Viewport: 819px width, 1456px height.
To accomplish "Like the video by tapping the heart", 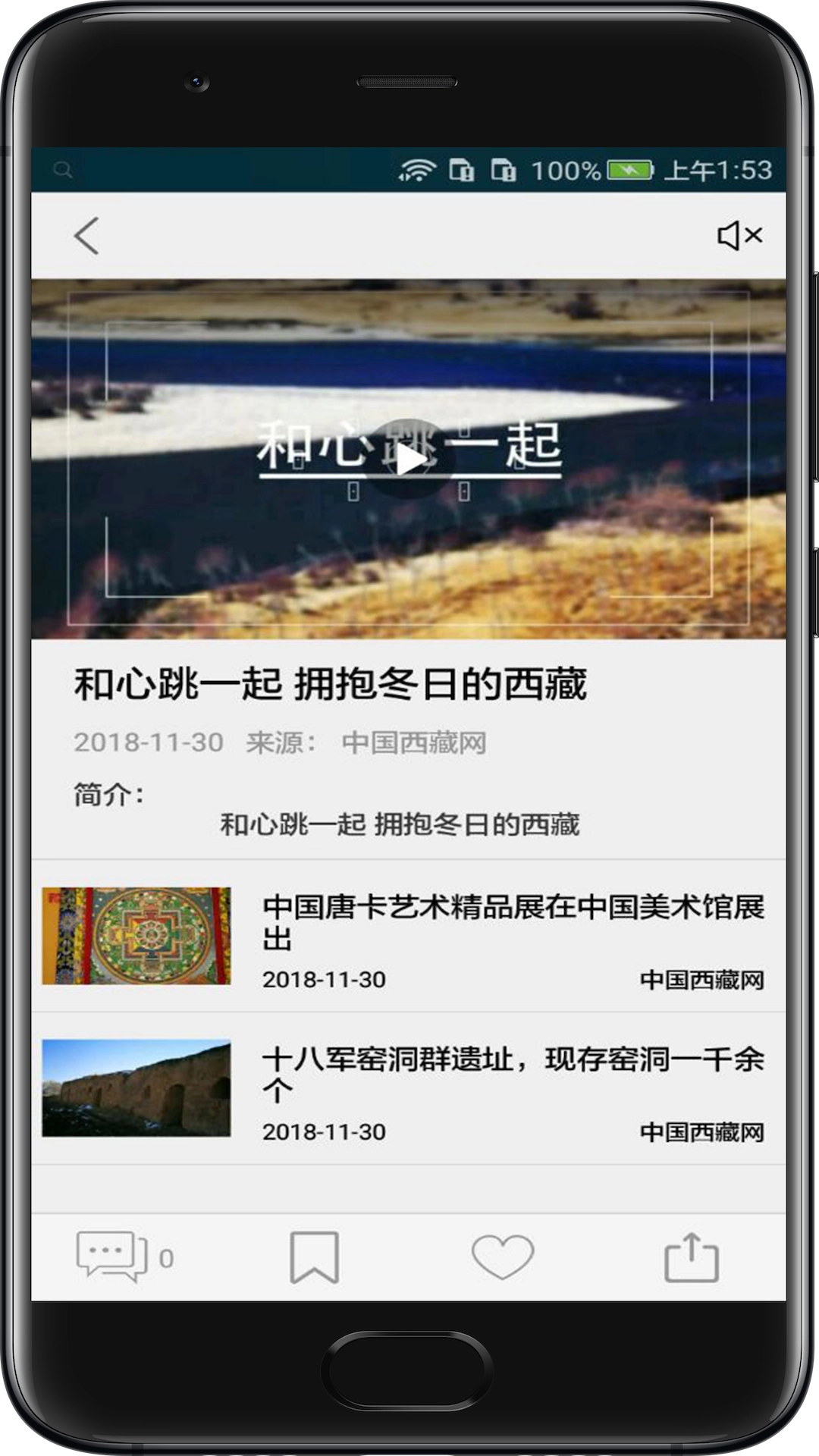I will (504, 1255).
